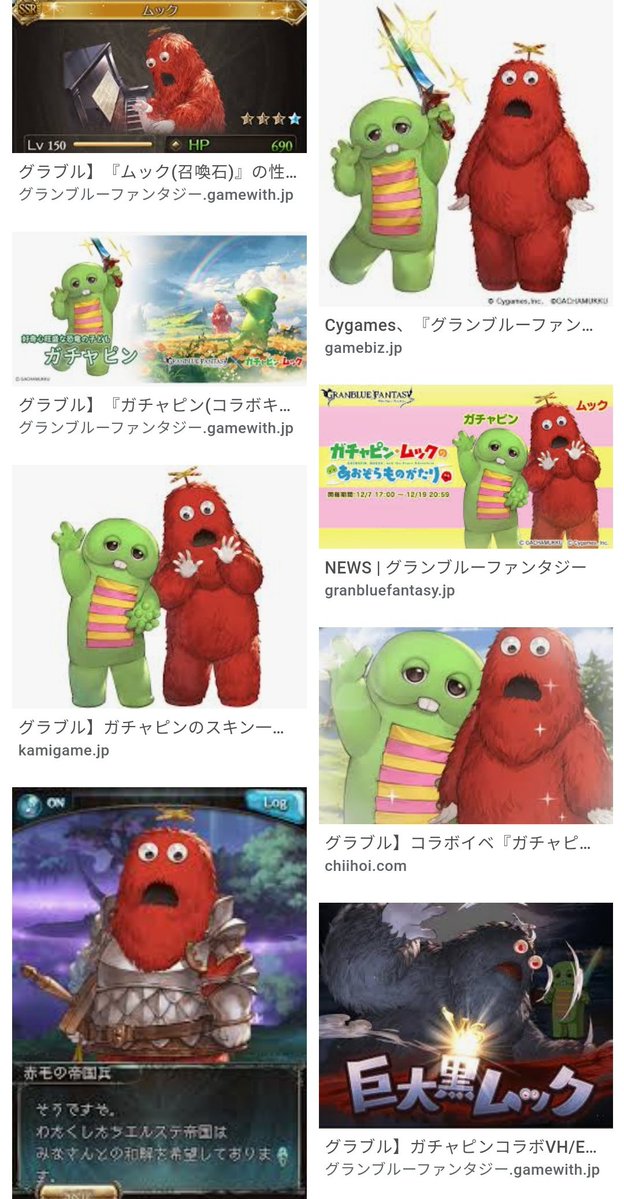The width and height of the screenshot is (624, 1199).
Task: Open the kamigame.jp ガチャピン skin image result
Action: (x=159, y=587)
